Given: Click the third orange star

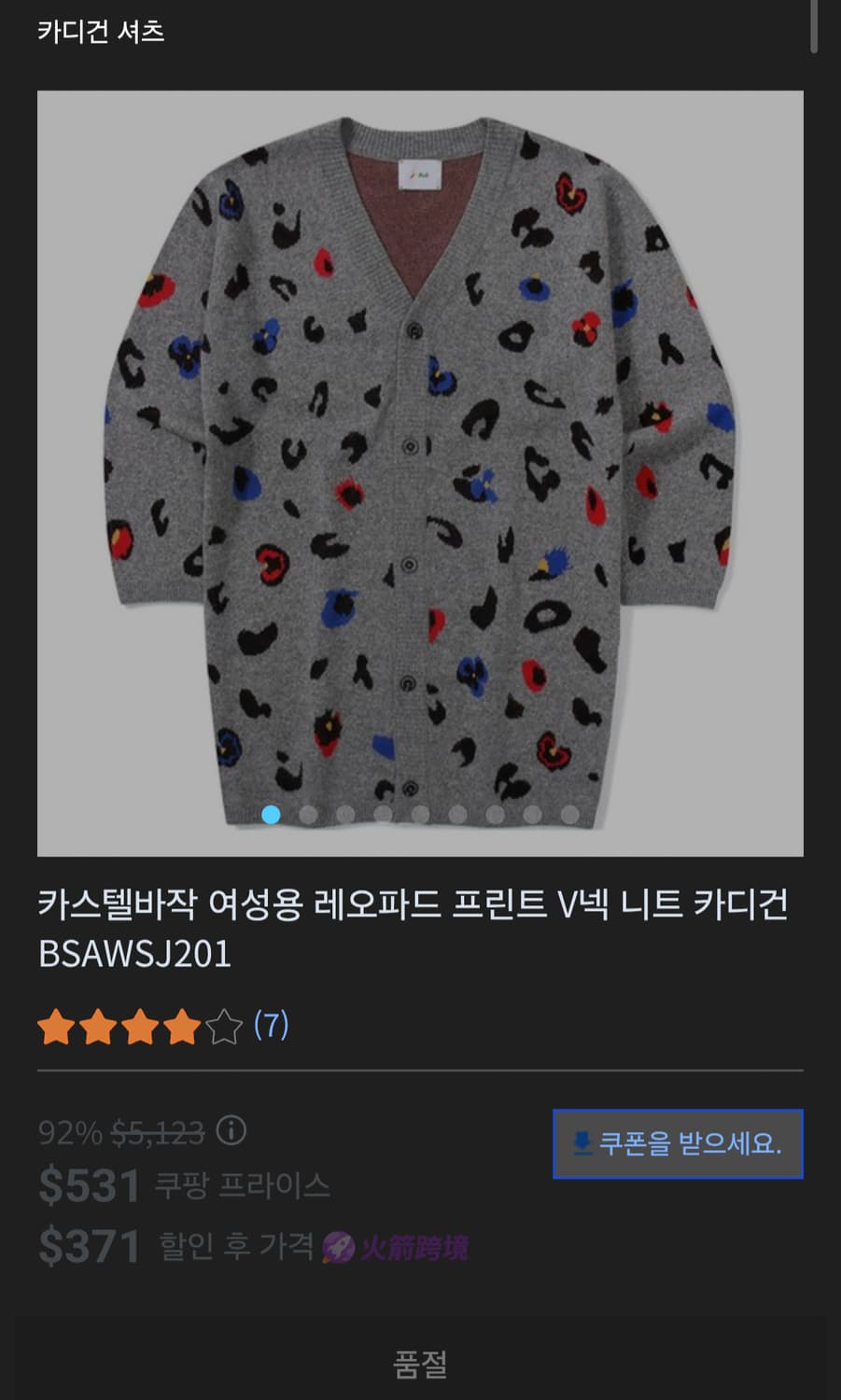Looking at the screenshot, I should point(142,1029).
